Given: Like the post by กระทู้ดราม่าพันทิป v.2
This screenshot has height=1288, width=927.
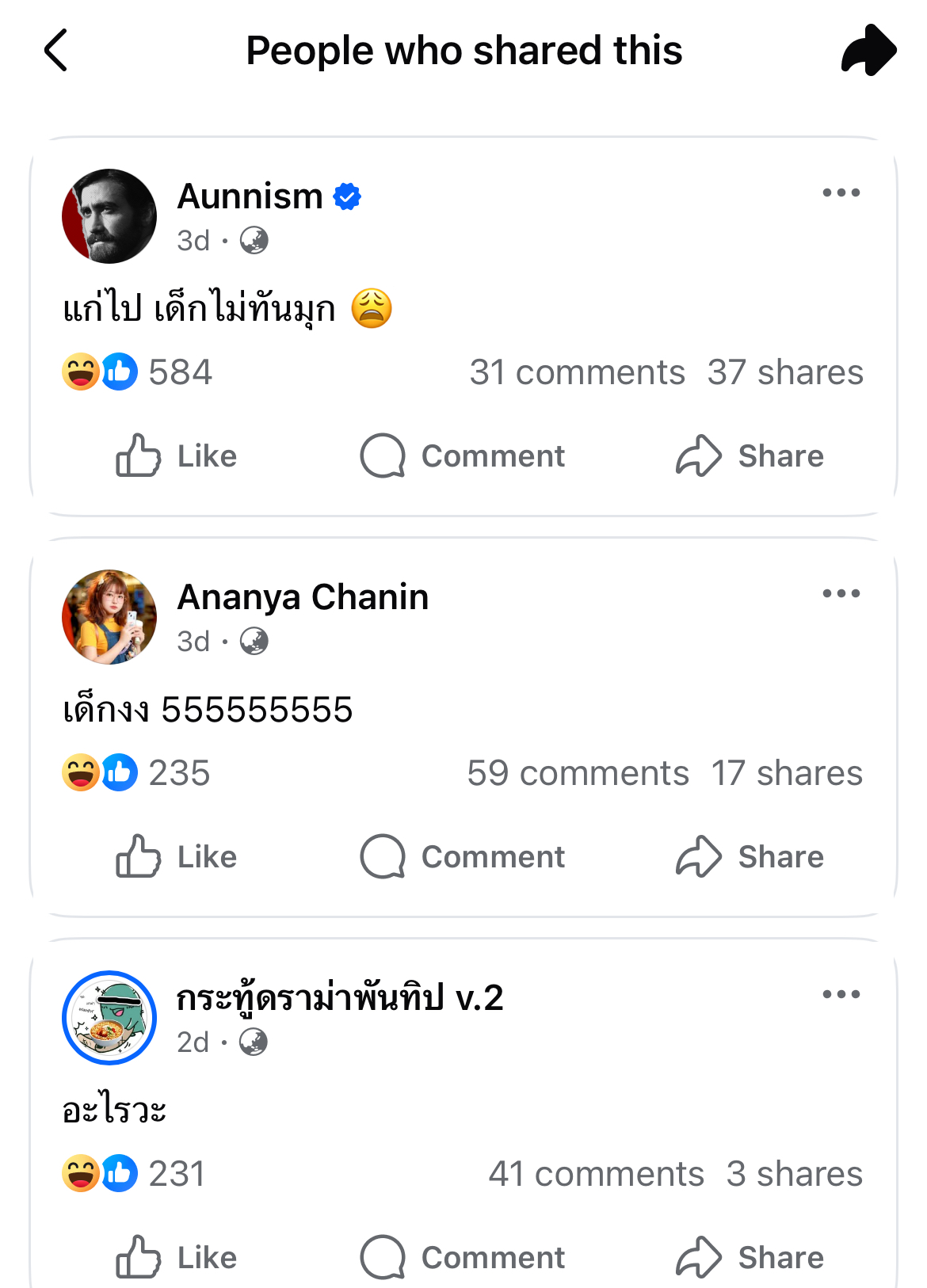Looking at the screenshot, I should [177, 1258].
